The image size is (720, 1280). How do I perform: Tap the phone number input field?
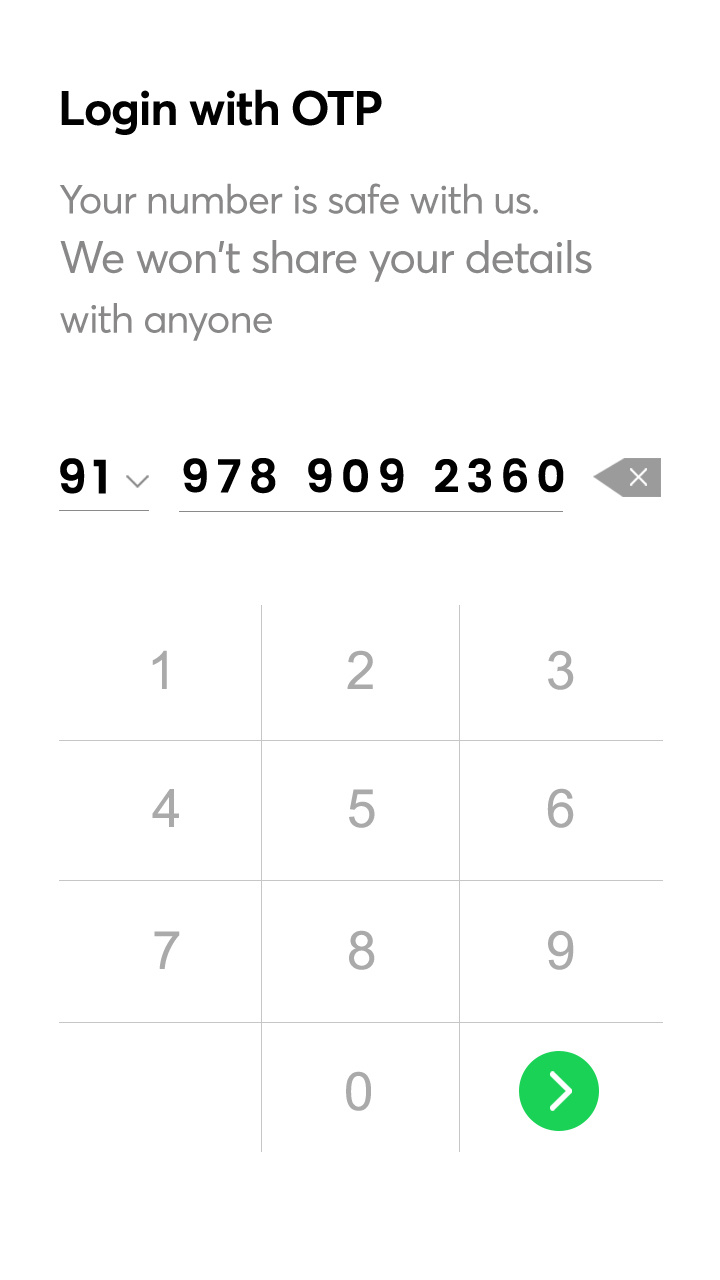[372, 477]
